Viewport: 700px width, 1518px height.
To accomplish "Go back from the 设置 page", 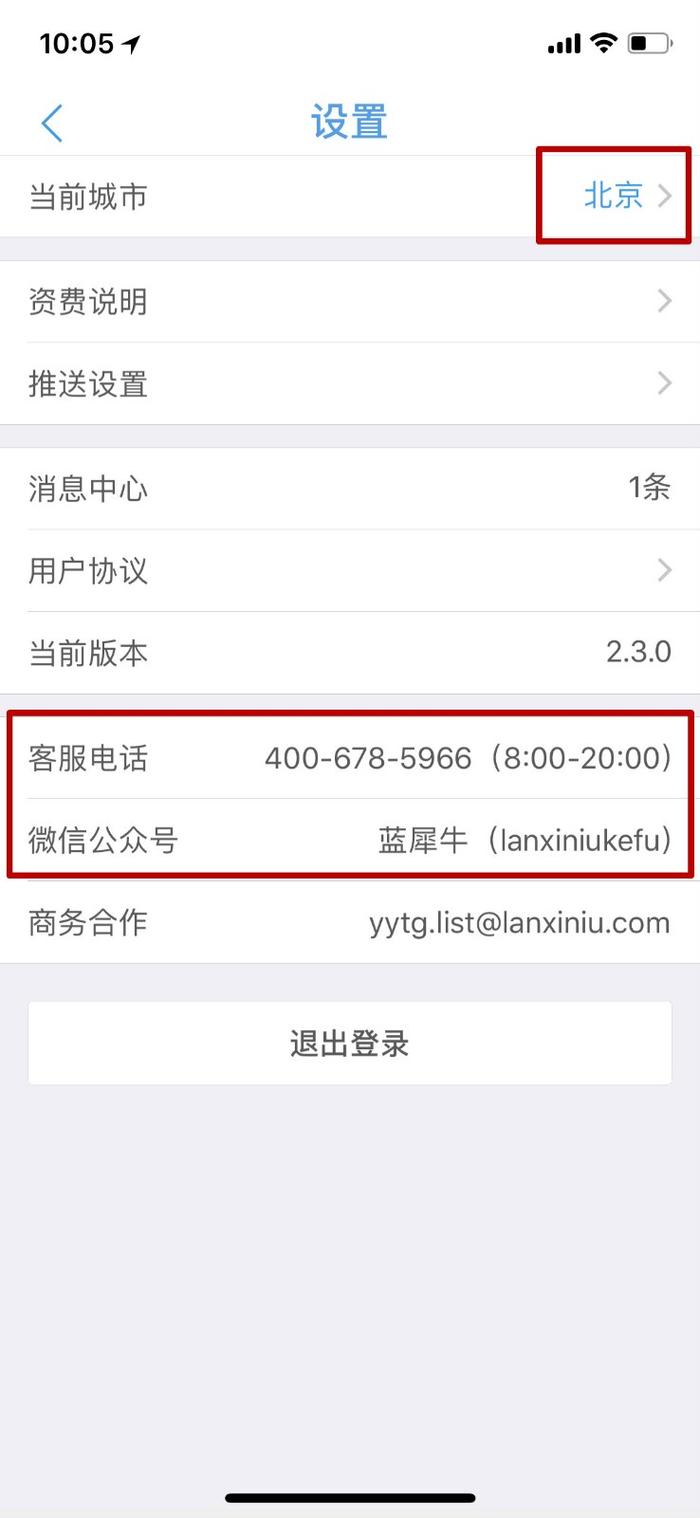I will (x=52, y=123).
